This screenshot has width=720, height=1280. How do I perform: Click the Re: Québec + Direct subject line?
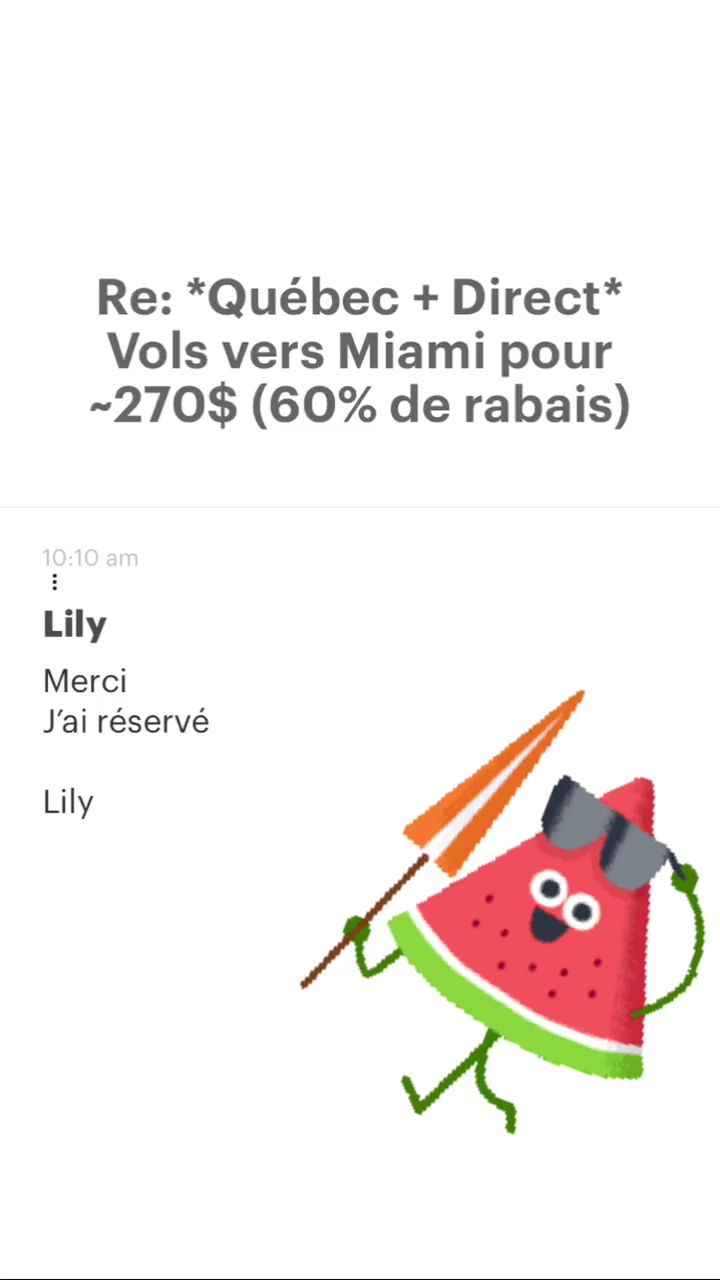[360, 297]
